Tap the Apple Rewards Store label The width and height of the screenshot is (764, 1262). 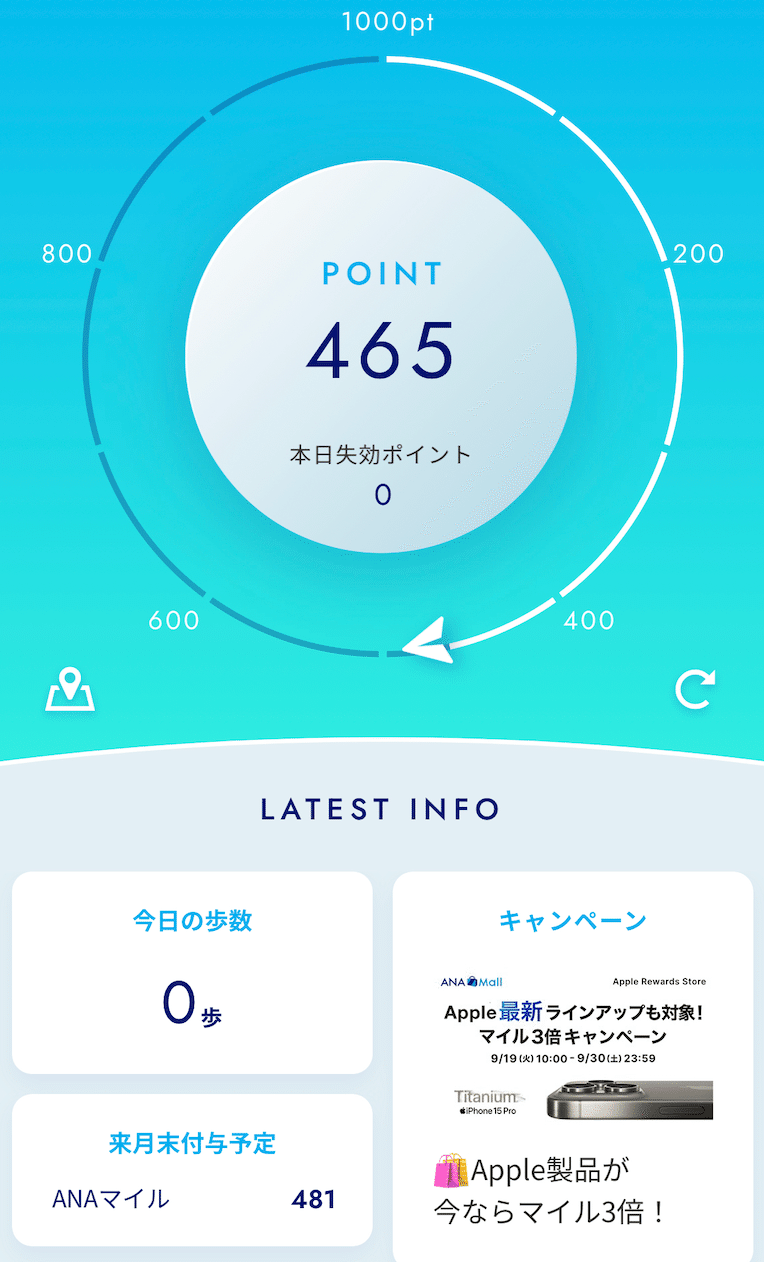(x=662, y=981)
